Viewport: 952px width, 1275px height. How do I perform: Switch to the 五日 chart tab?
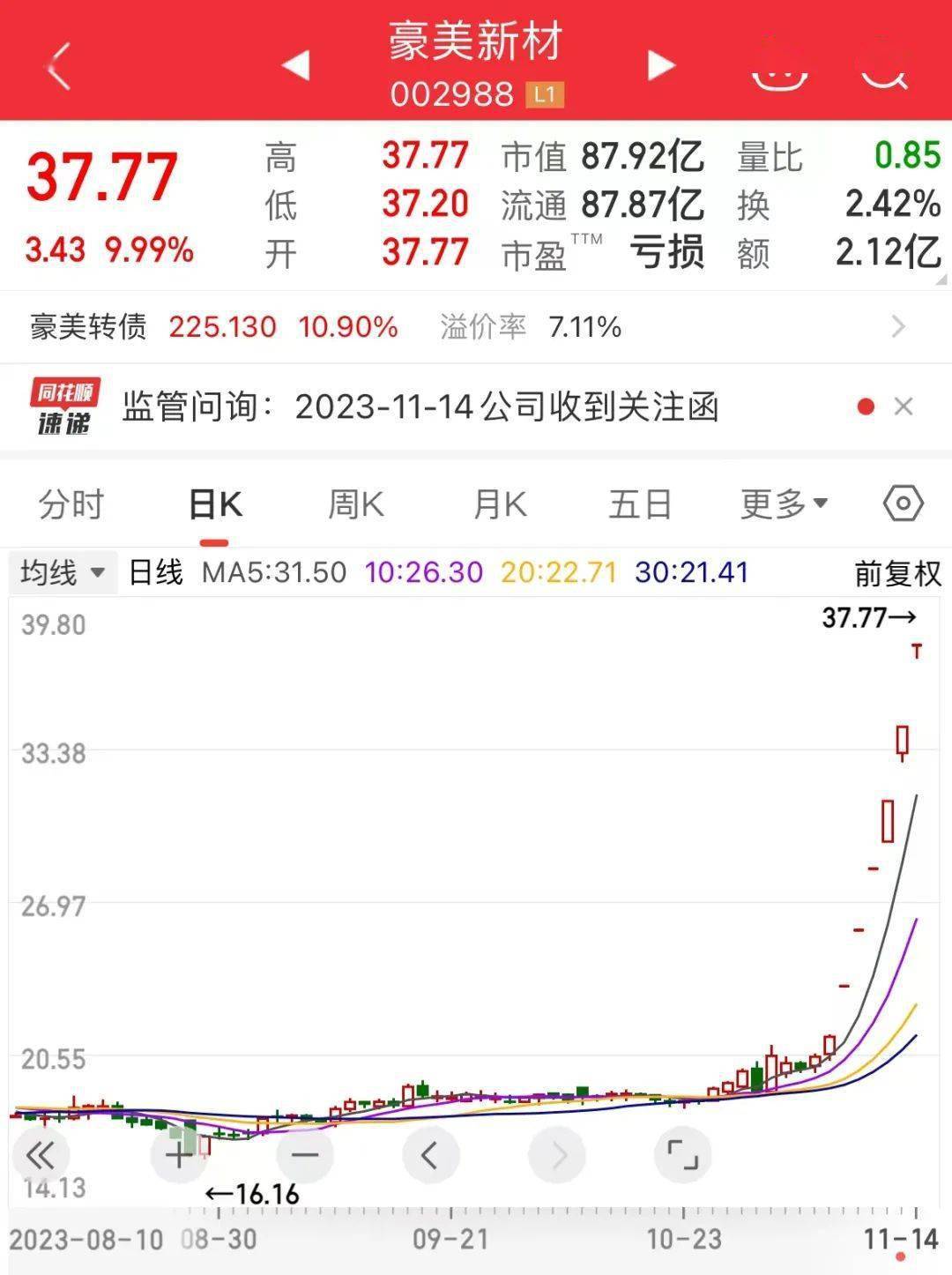click(x=640, y=505)
